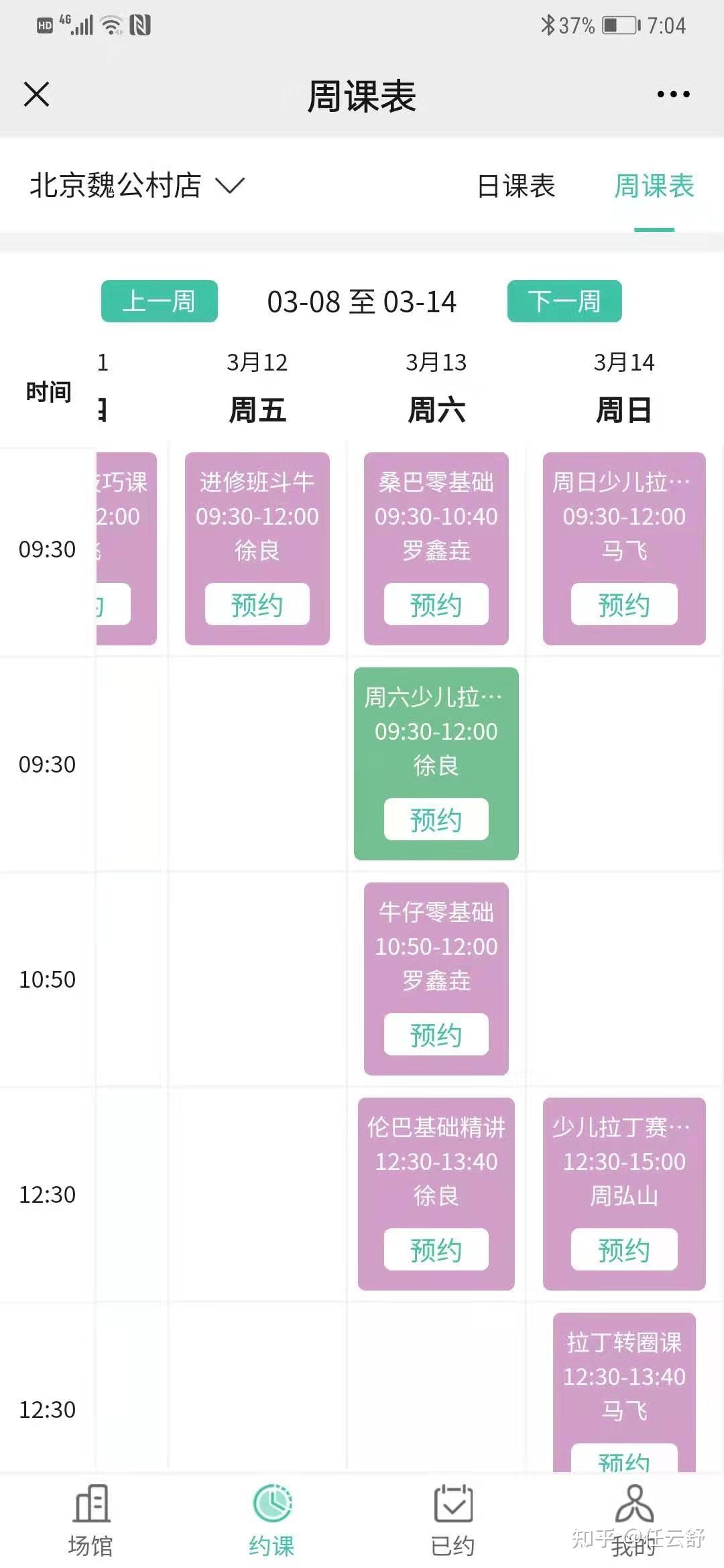Open the three-dot overflow menu
This screenshot has height=1568, width=724.
pyautogui.click(x=673, y=94)
